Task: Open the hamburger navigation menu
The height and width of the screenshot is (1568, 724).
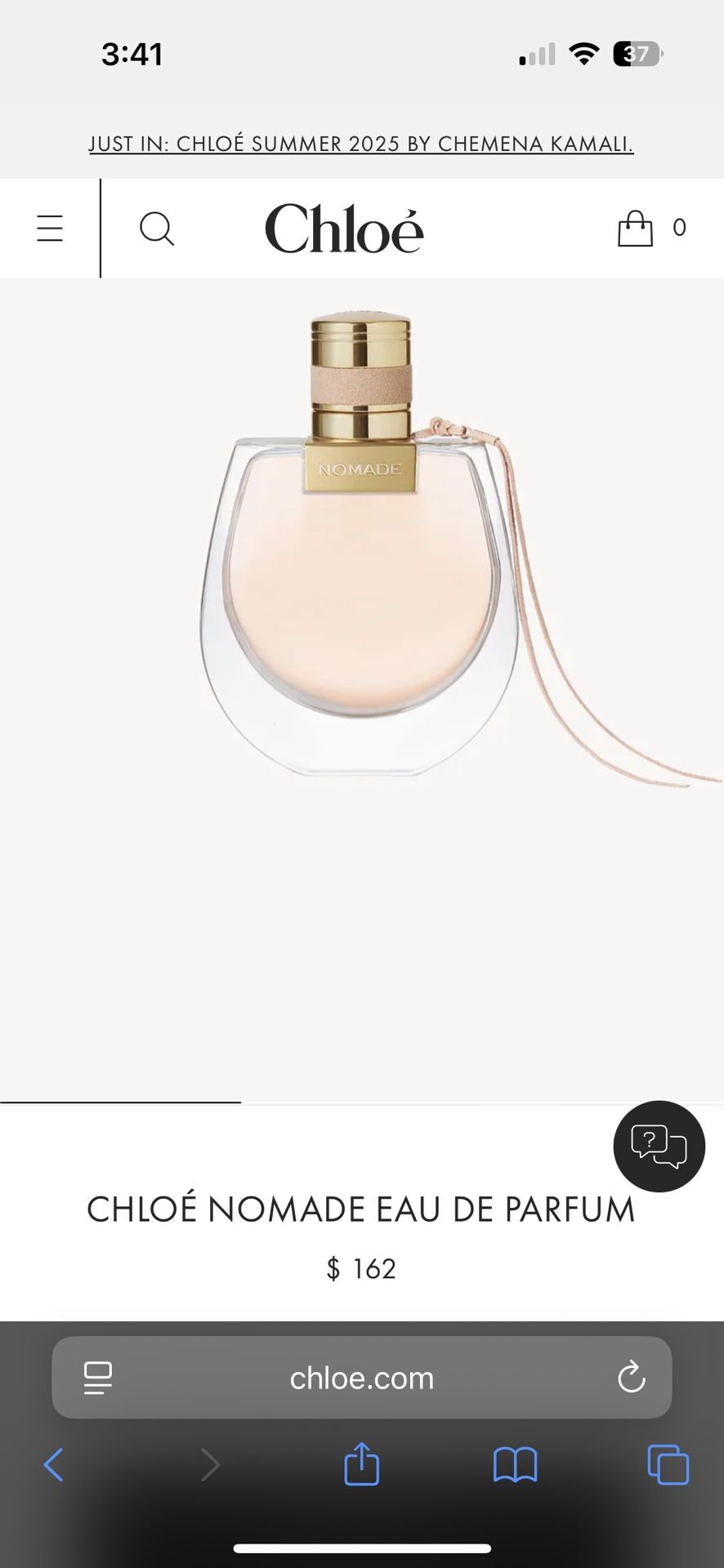Action: tap(50, 229)
